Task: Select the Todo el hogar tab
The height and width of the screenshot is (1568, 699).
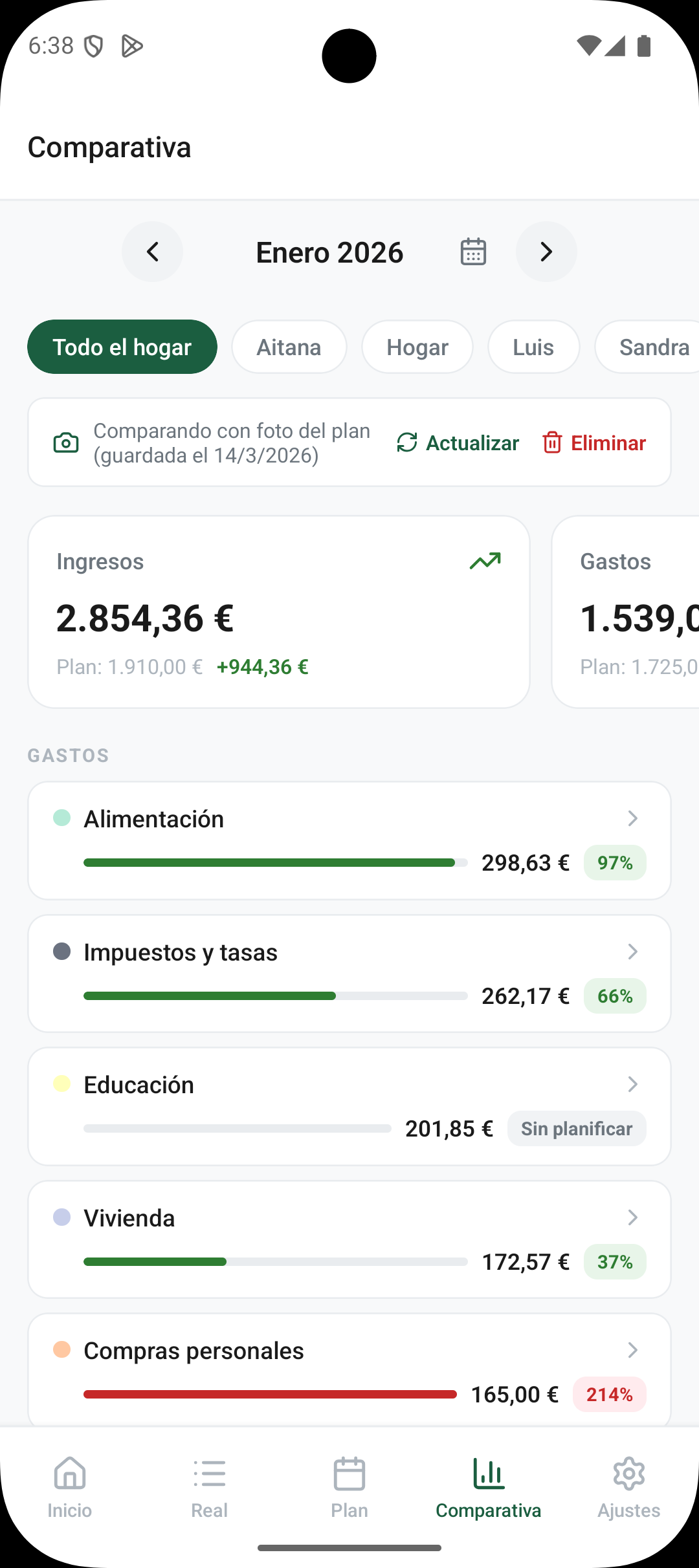Action: click(122, 347)
